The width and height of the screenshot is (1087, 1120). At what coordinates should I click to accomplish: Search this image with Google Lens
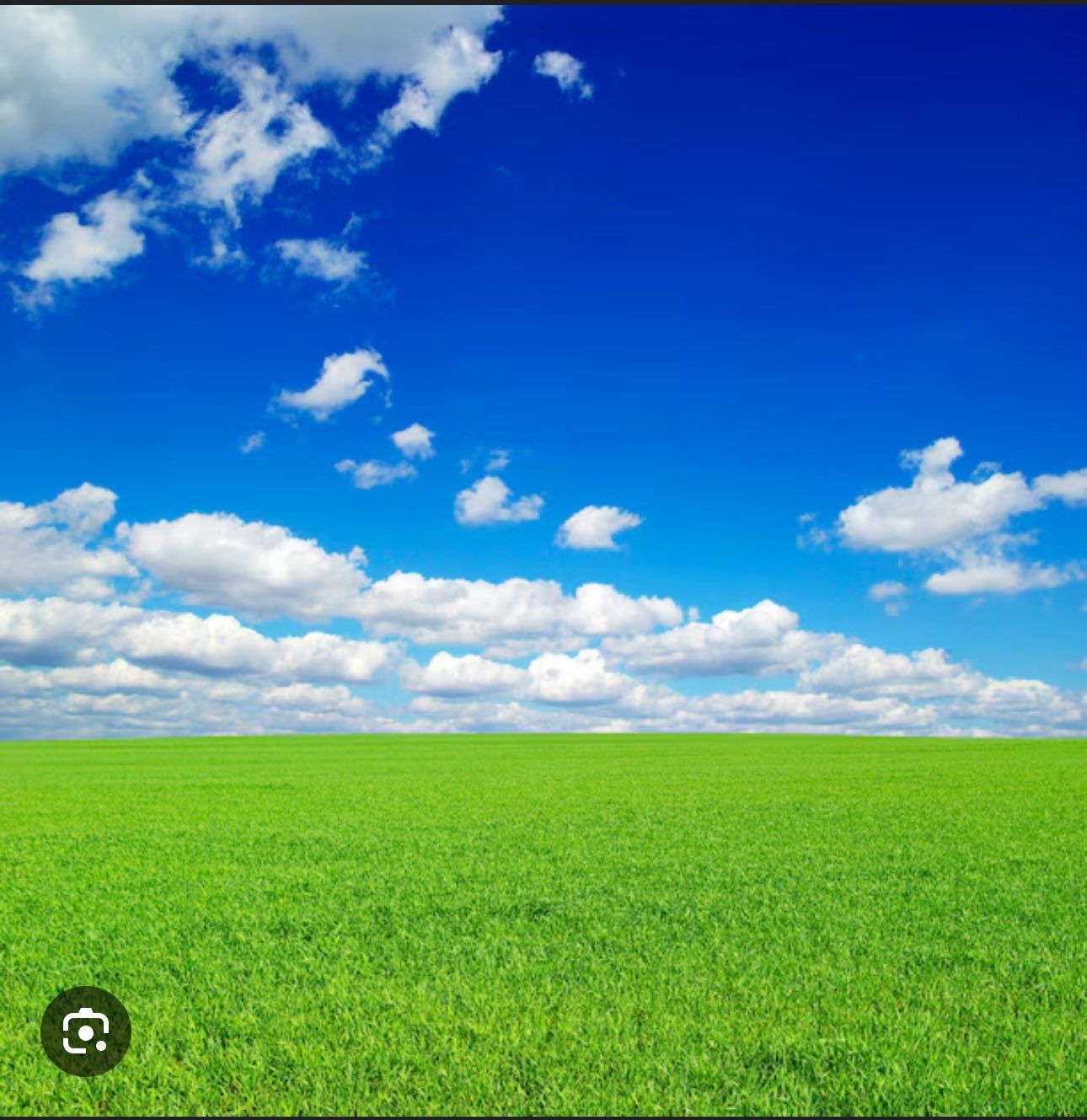click(x=86, y=1031)
